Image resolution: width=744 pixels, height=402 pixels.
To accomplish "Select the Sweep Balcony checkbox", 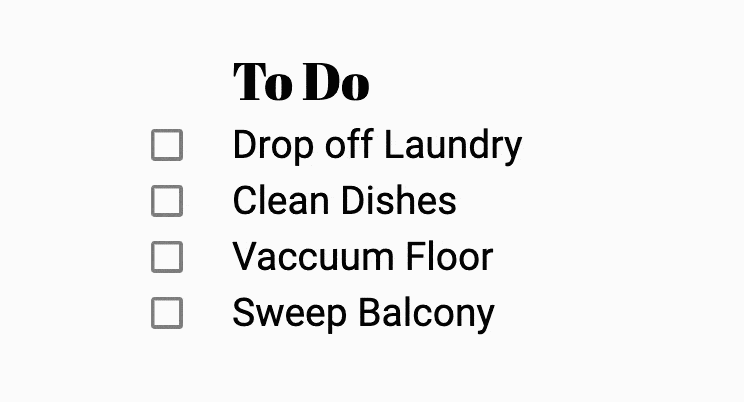I will click(x=167, y=313).
